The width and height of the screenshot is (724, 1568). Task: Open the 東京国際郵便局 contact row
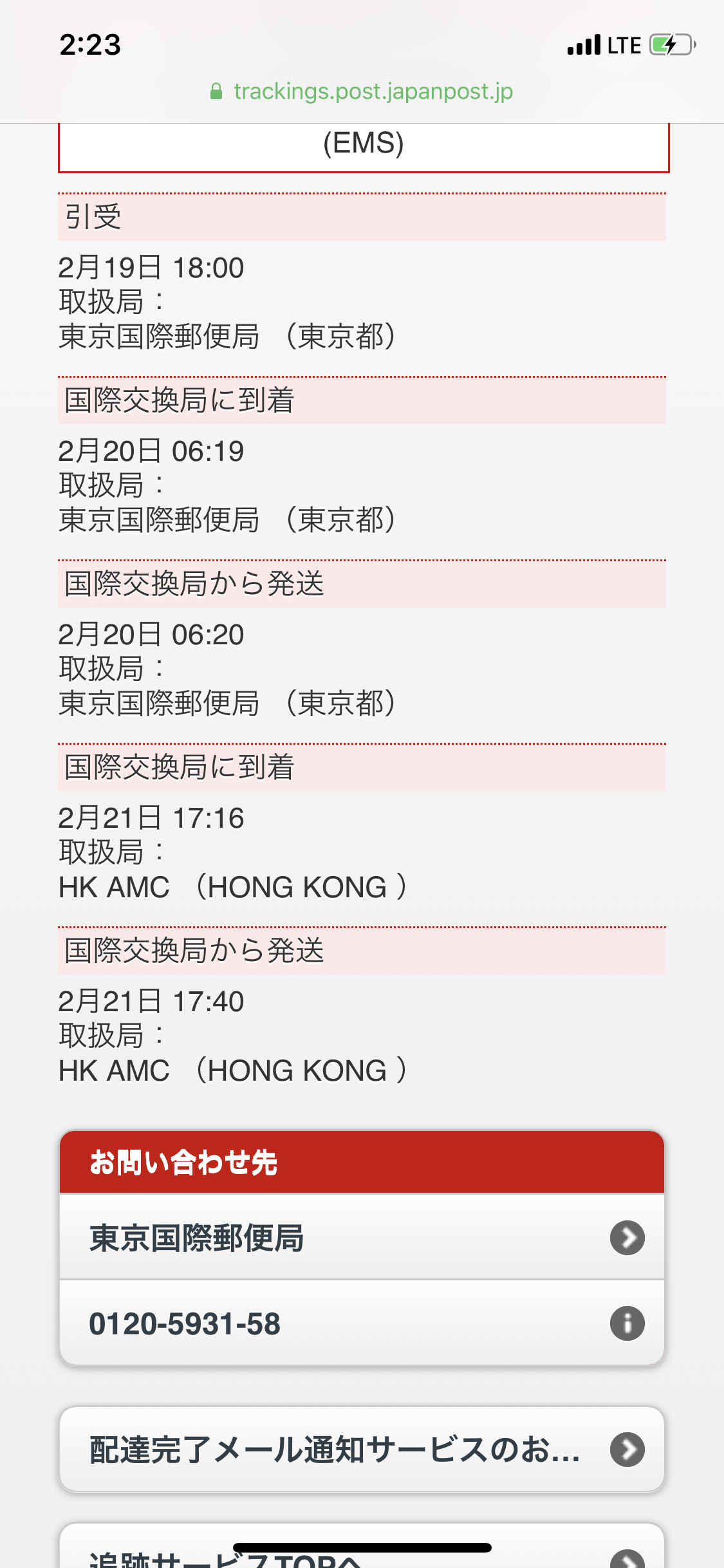362,1237
